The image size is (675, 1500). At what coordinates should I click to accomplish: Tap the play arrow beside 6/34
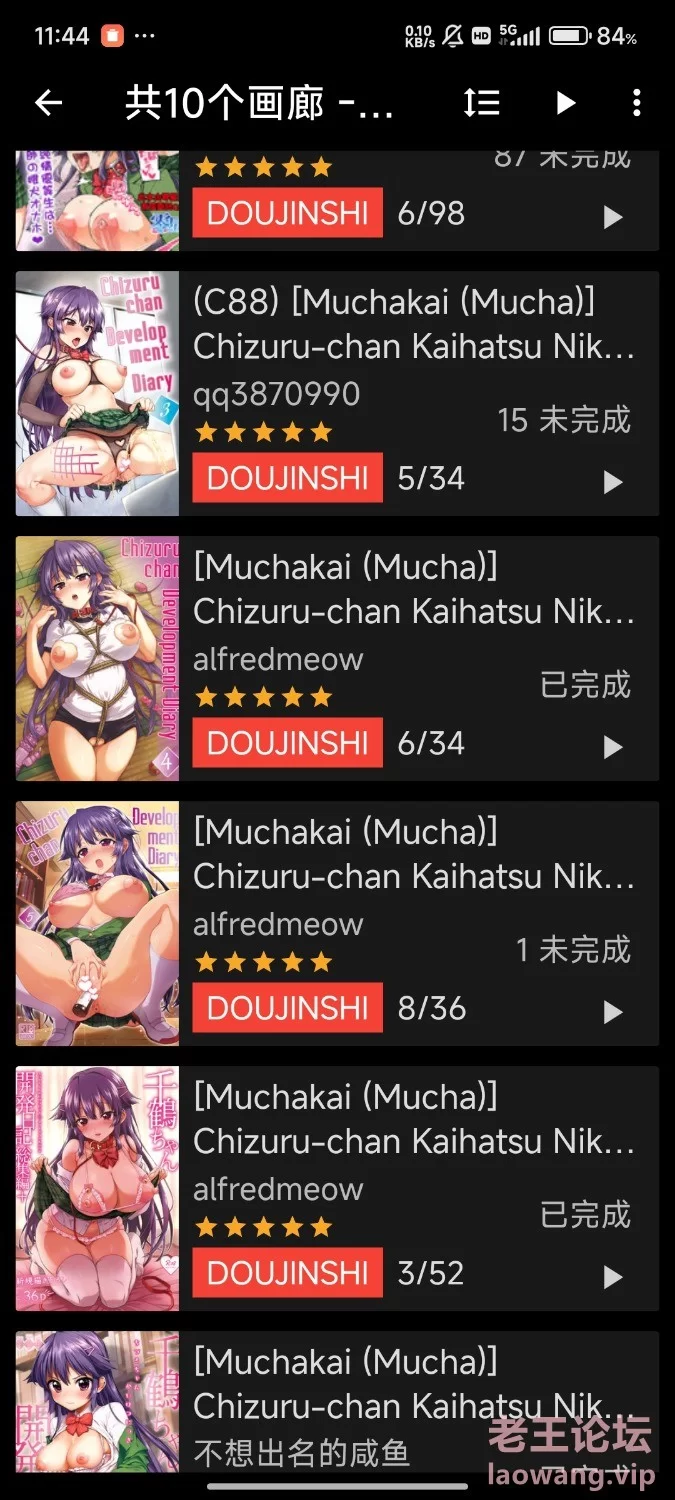point(613,747)
